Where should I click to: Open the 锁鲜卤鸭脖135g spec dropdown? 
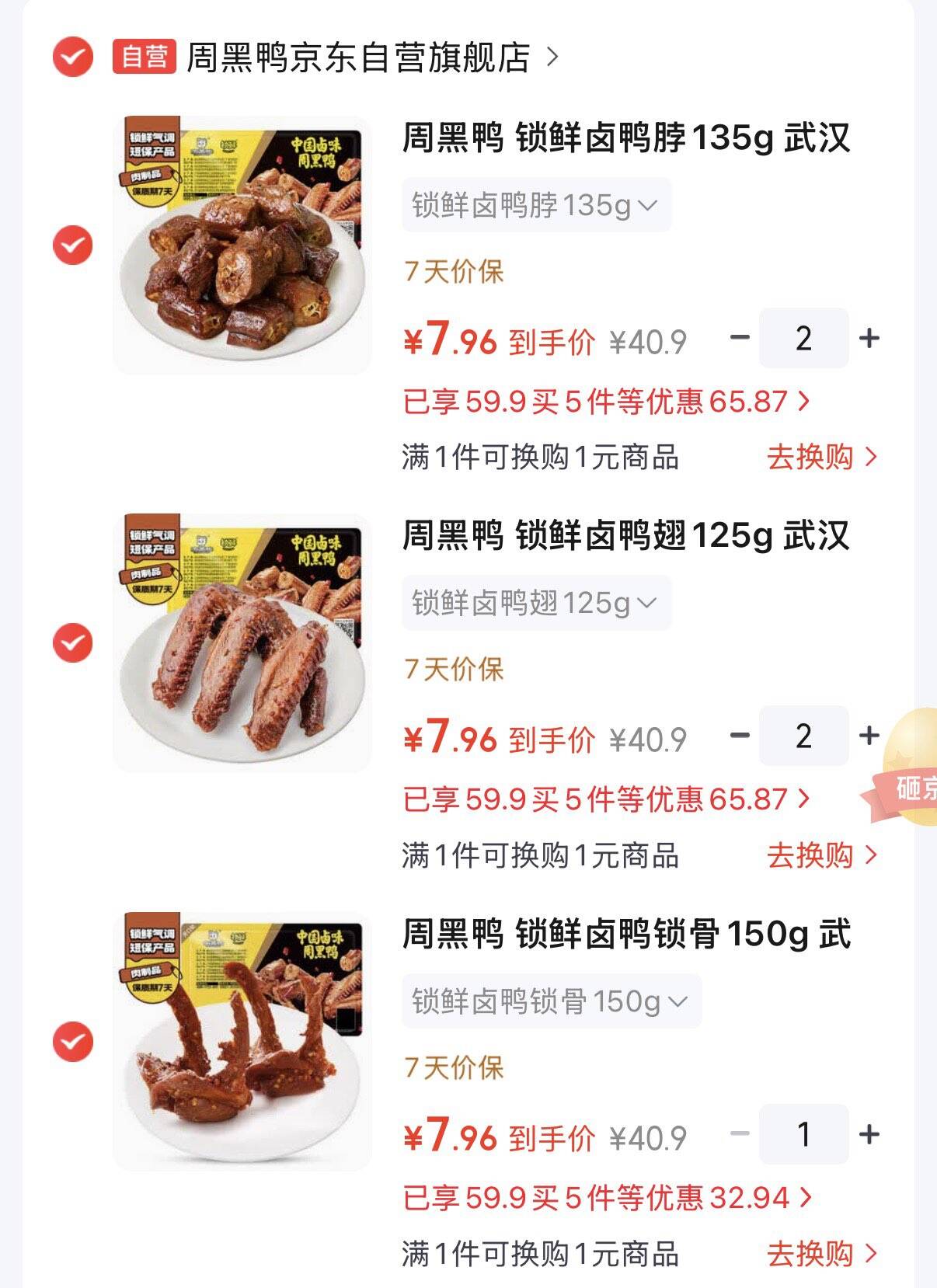pyautogui.click(x=536, y=205)
